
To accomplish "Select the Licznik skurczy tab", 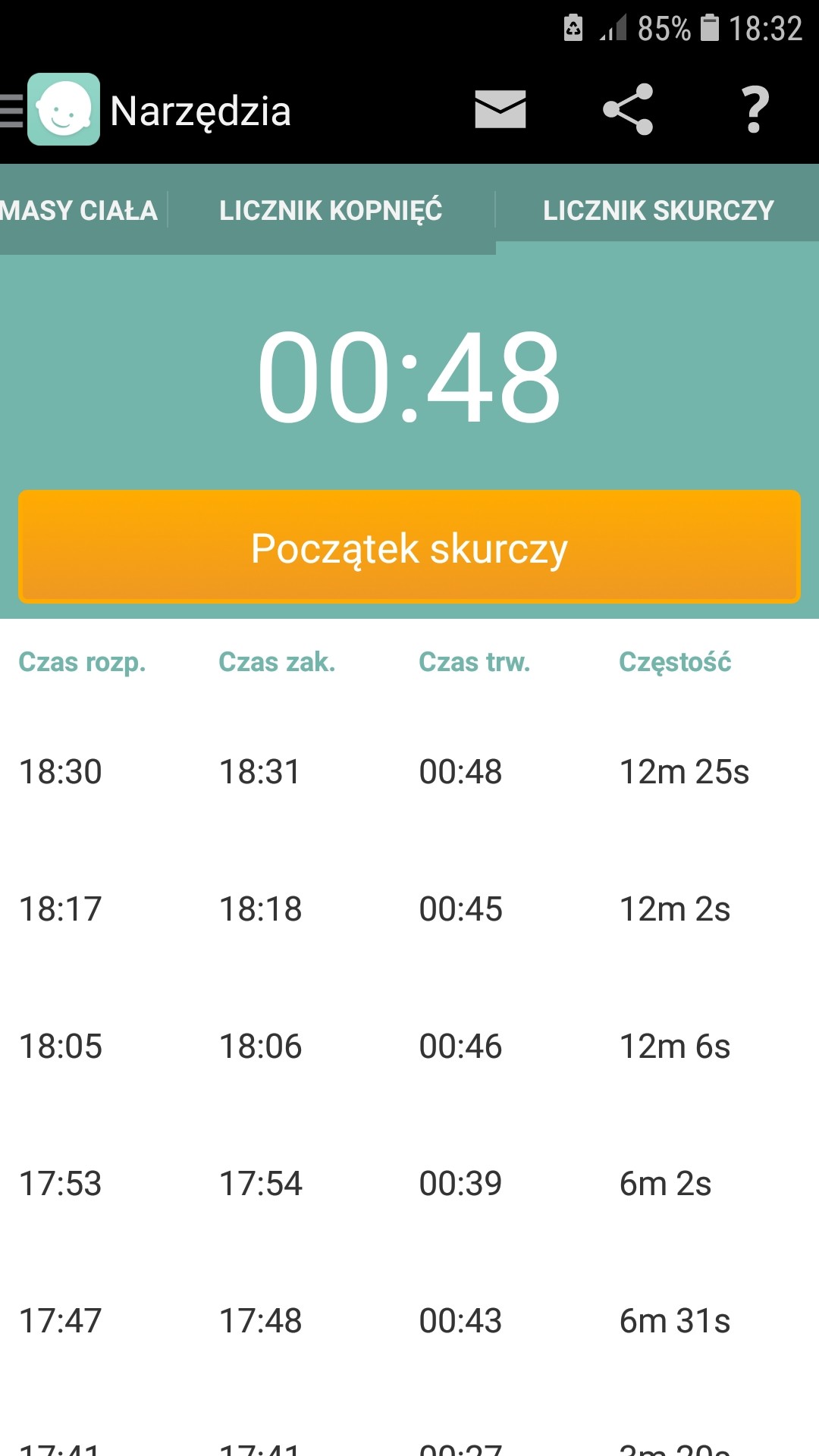I will click(658, 210).
